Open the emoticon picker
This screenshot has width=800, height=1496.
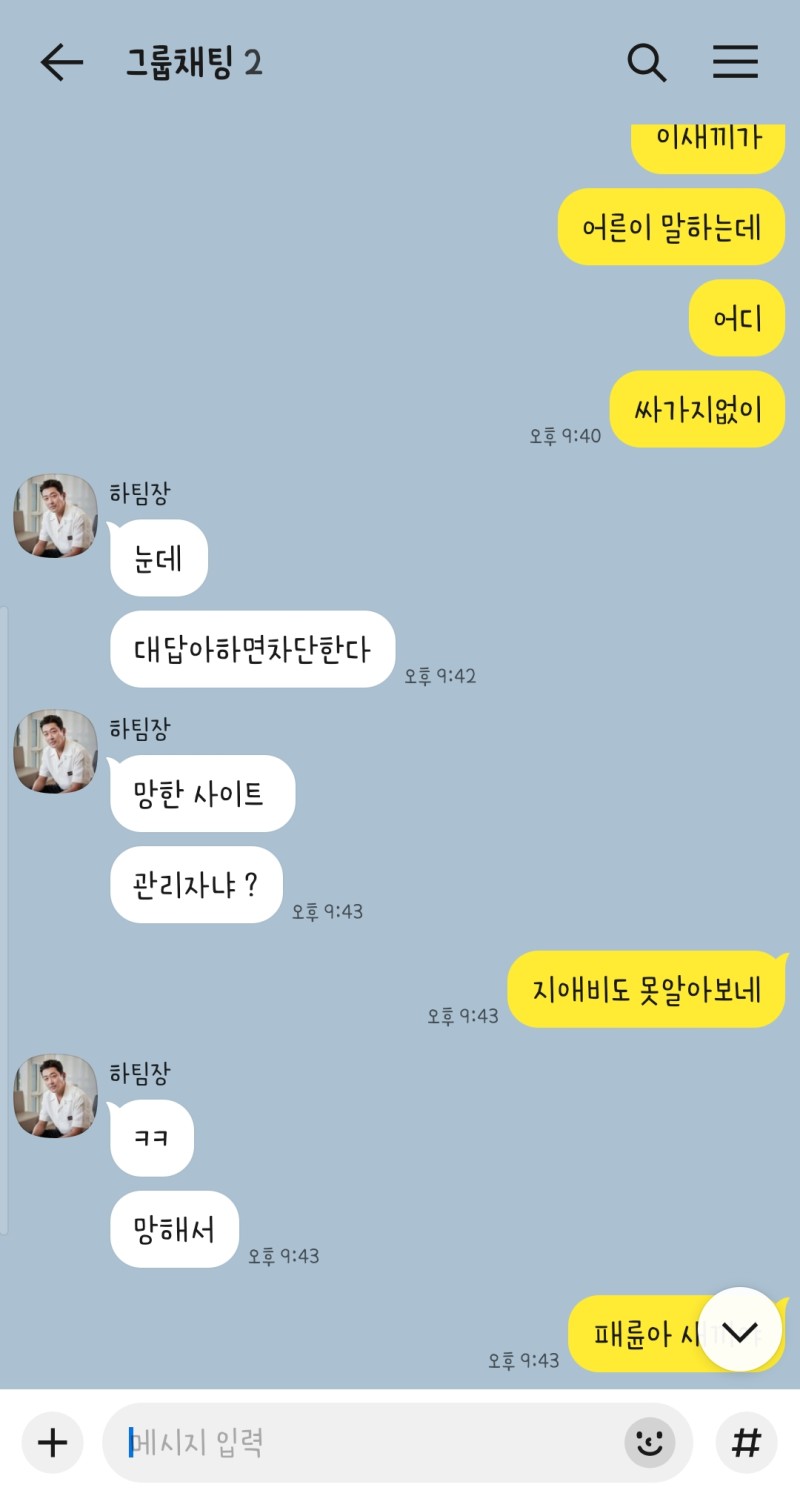pyautogui.click(x=650, y=1442)
